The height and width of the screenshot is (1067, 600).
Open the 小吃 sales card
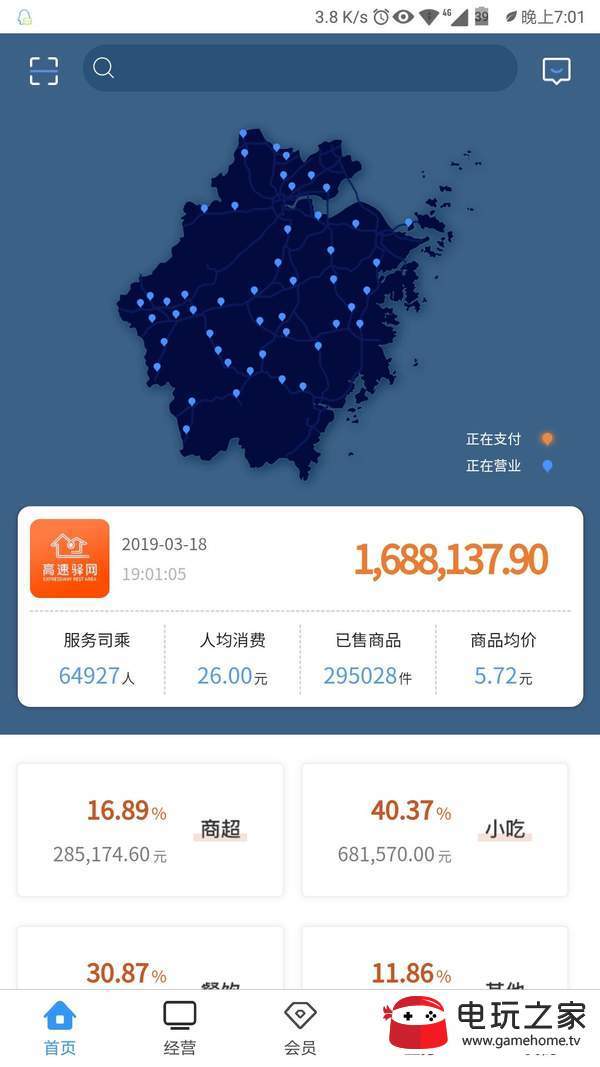[x=435, y=830]
